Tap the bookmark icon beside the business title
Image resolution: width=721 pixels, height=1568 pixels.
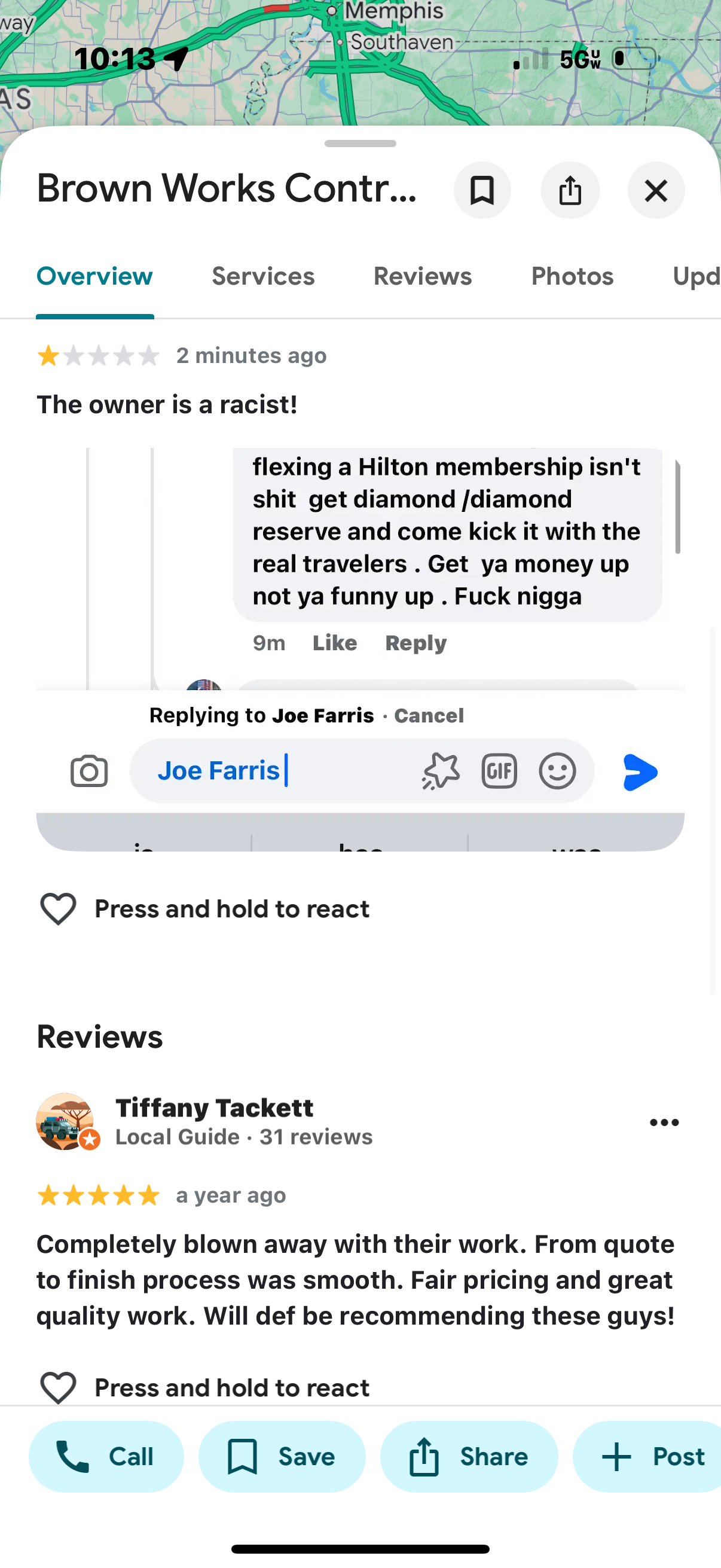click(x=482, y=191)
